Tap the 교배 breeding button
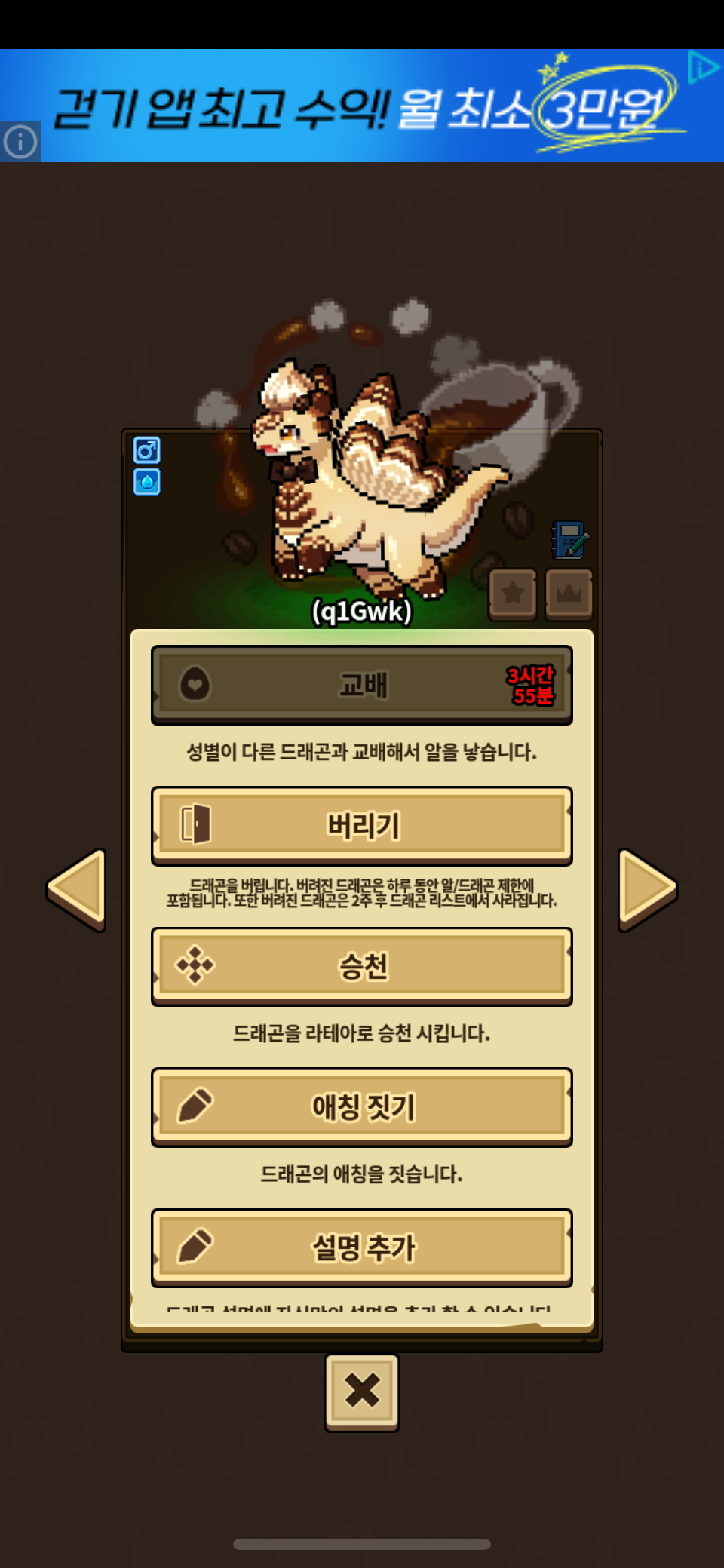The image size is (724, 1568). pos(362,685)
